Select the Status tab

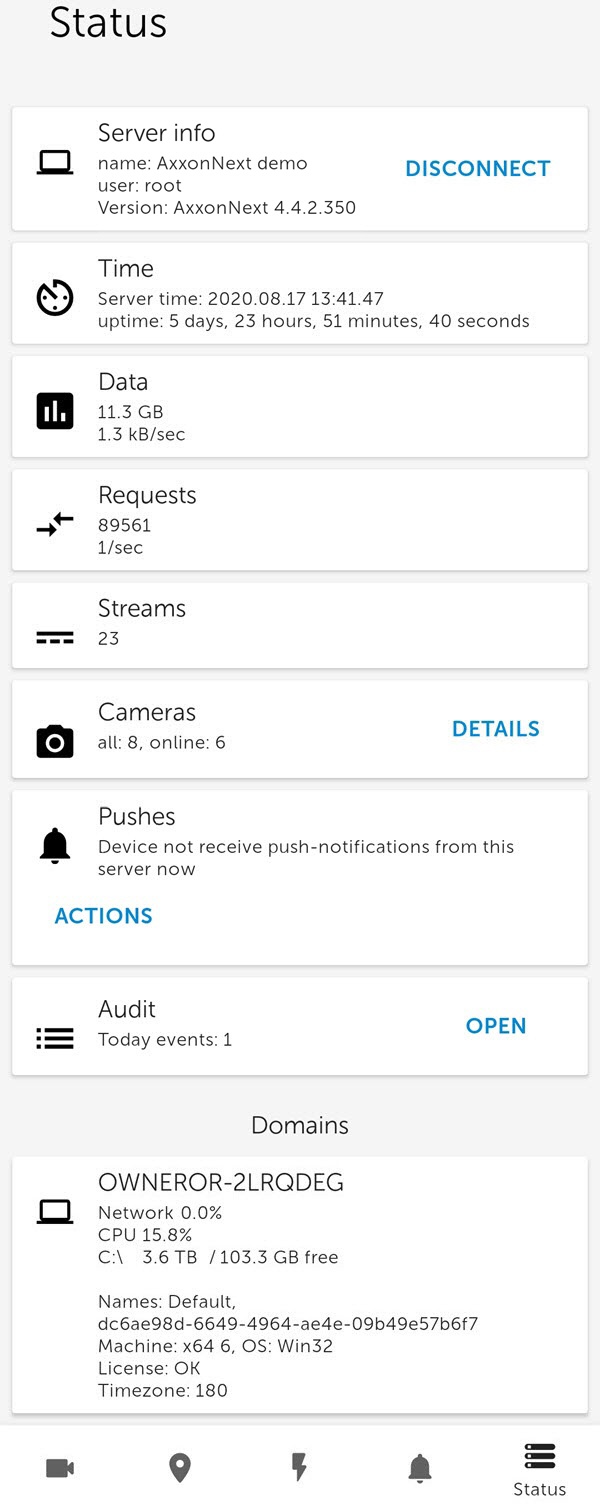(539, 1468)
